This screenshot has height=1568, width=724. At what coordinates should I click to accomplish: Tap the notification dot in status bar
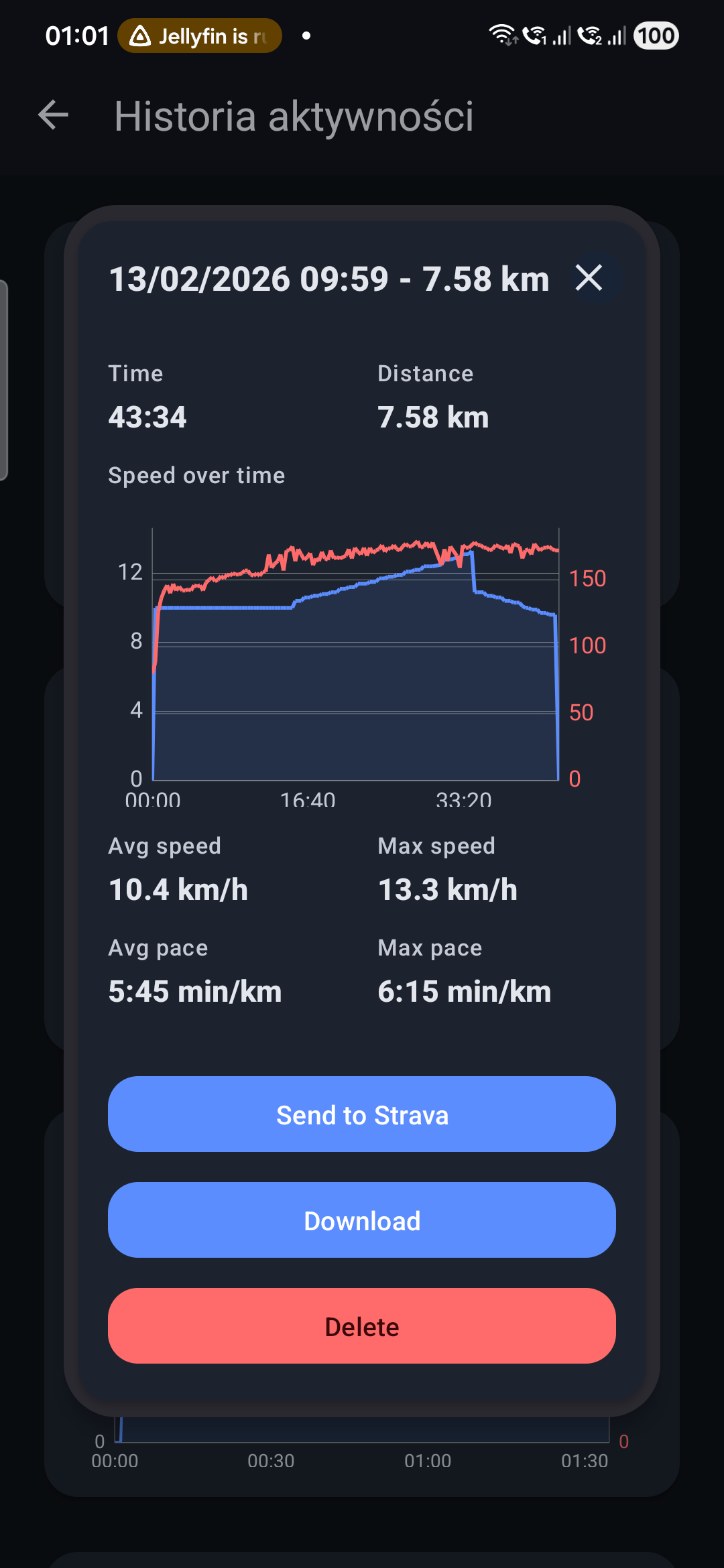coord(306,36)
